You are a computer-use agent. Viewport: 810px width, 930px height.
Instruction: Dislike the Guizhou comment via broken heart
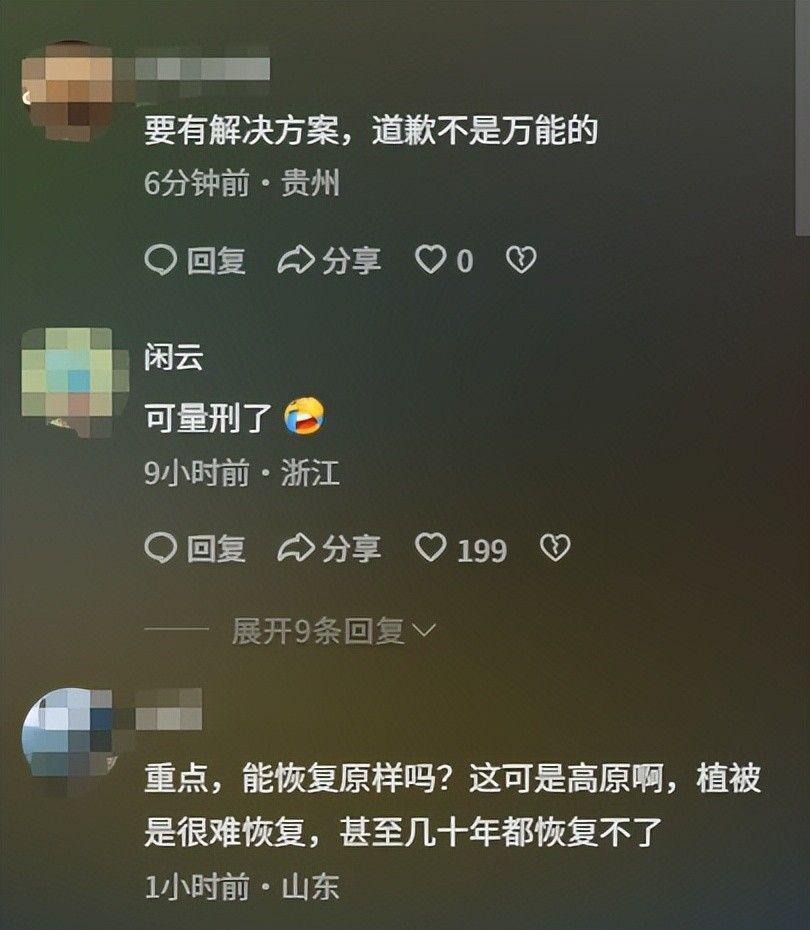(521, 261)
